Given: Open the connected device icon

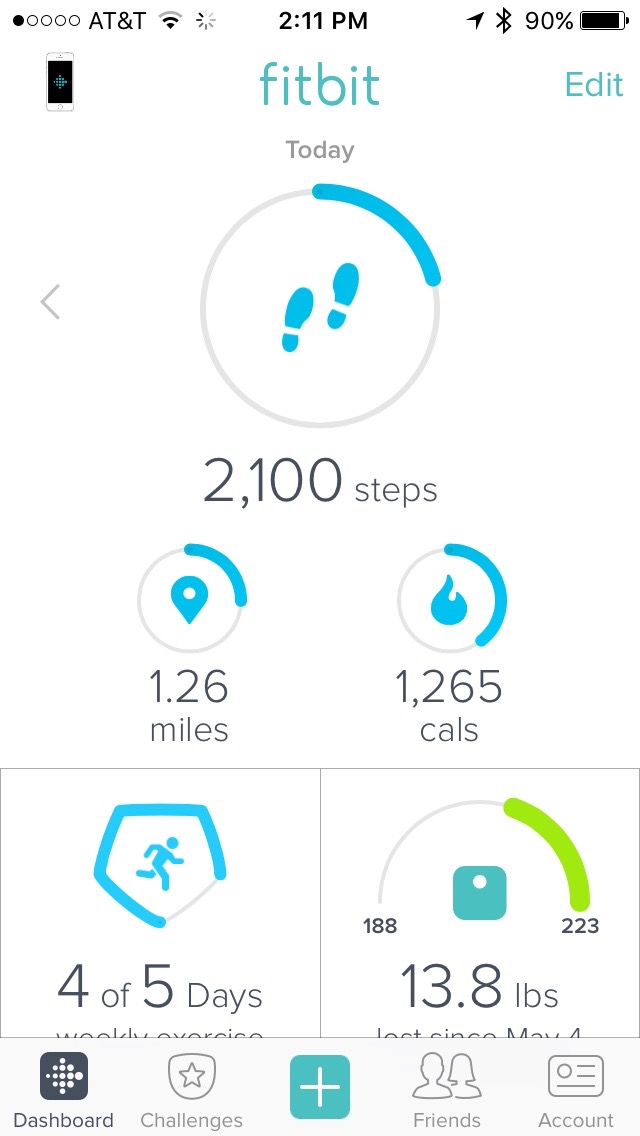Looking at the screenshot, I should coord(60,84).
